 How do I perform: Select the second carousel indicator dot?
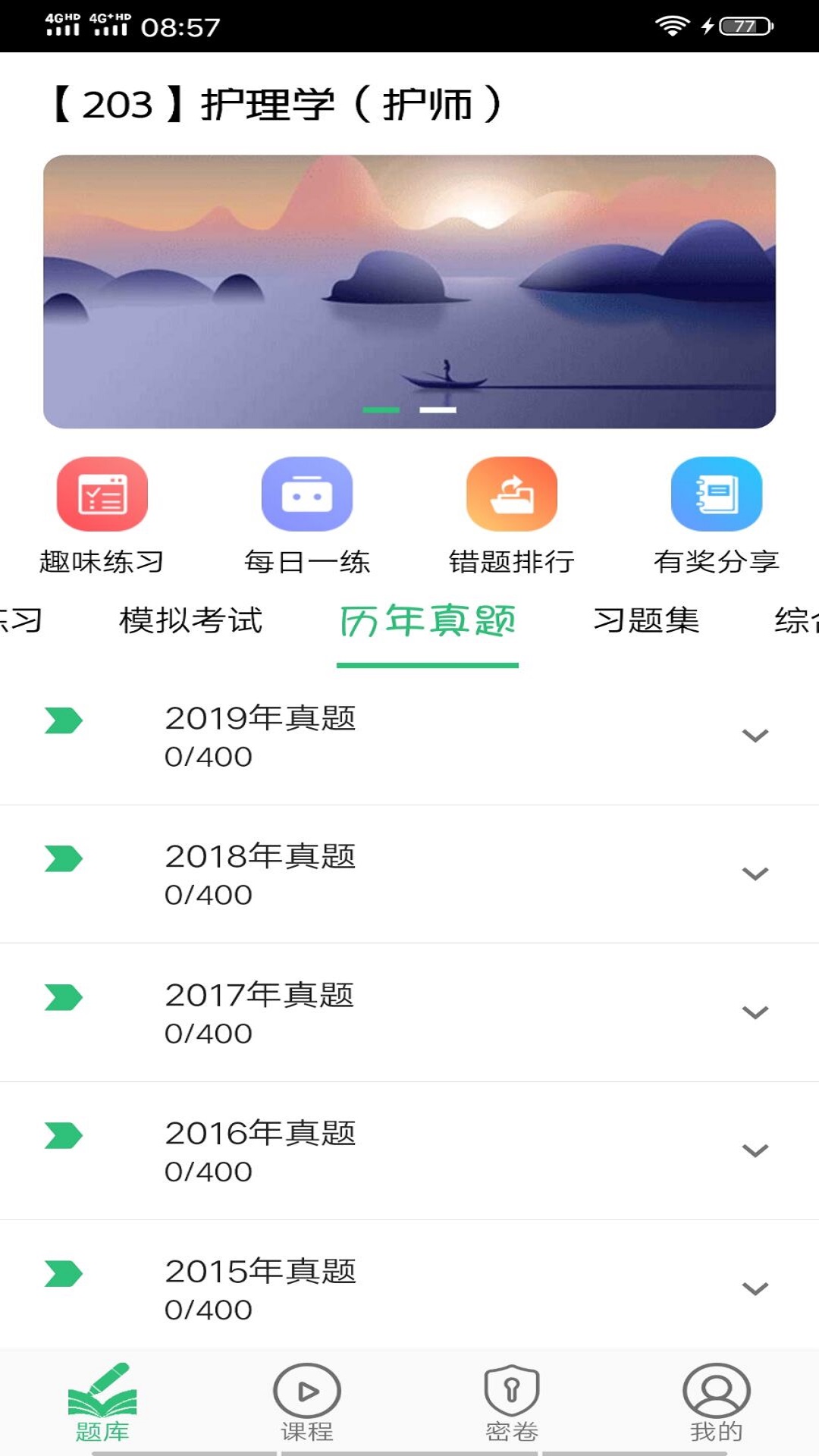[x=438, y=409]
